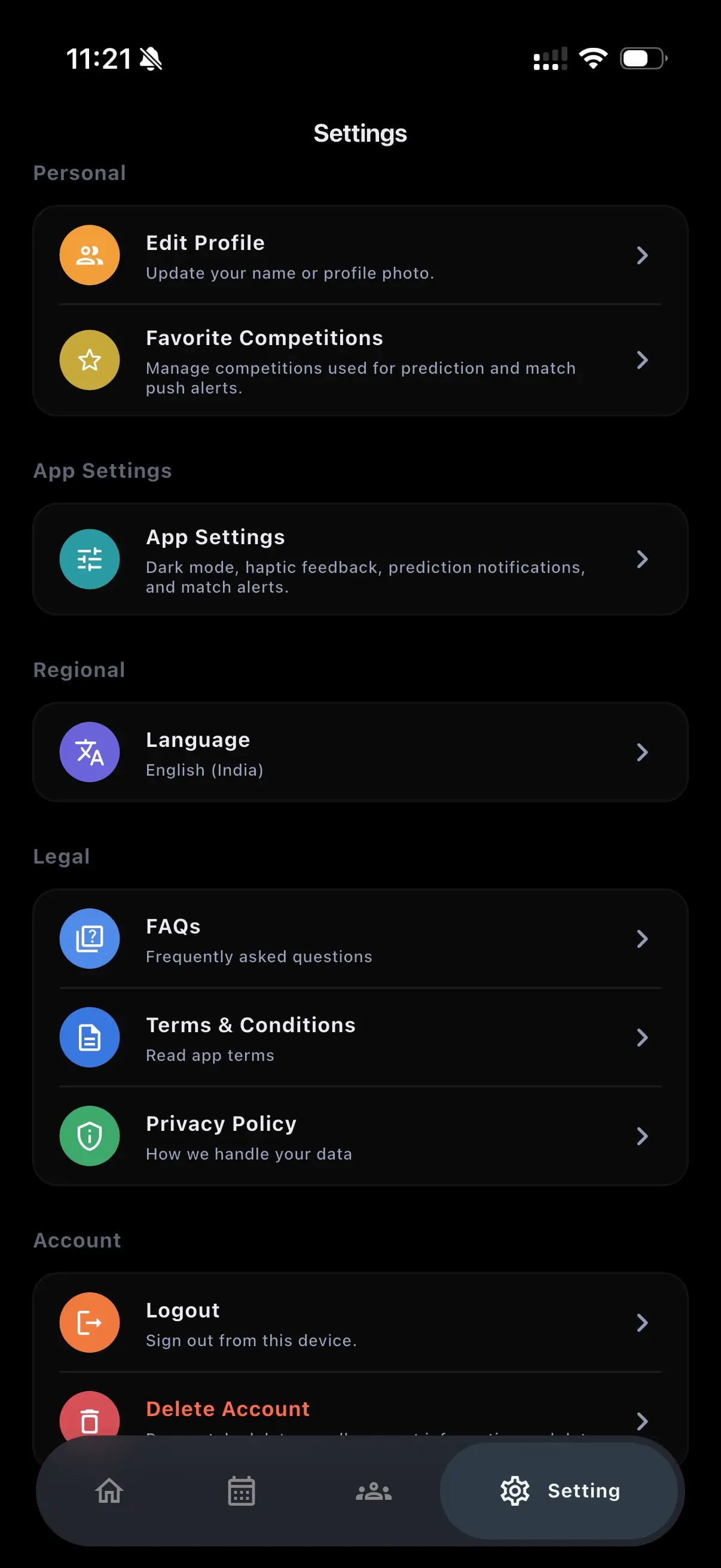Viewport: 721px width, 1568px height.
Task: Switch to the Setting tab
Action: (558, 1491)
